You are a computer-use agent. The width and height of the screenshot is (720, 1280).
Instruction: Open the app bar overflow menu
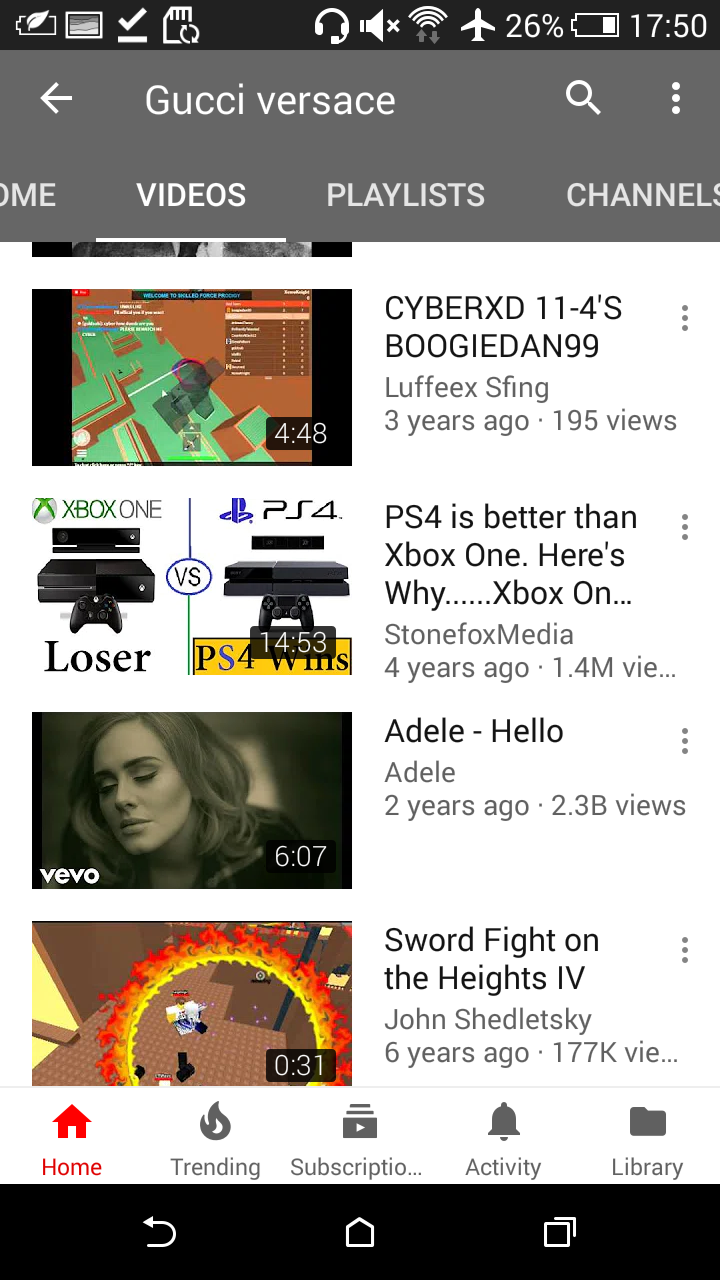pos(676,98)
